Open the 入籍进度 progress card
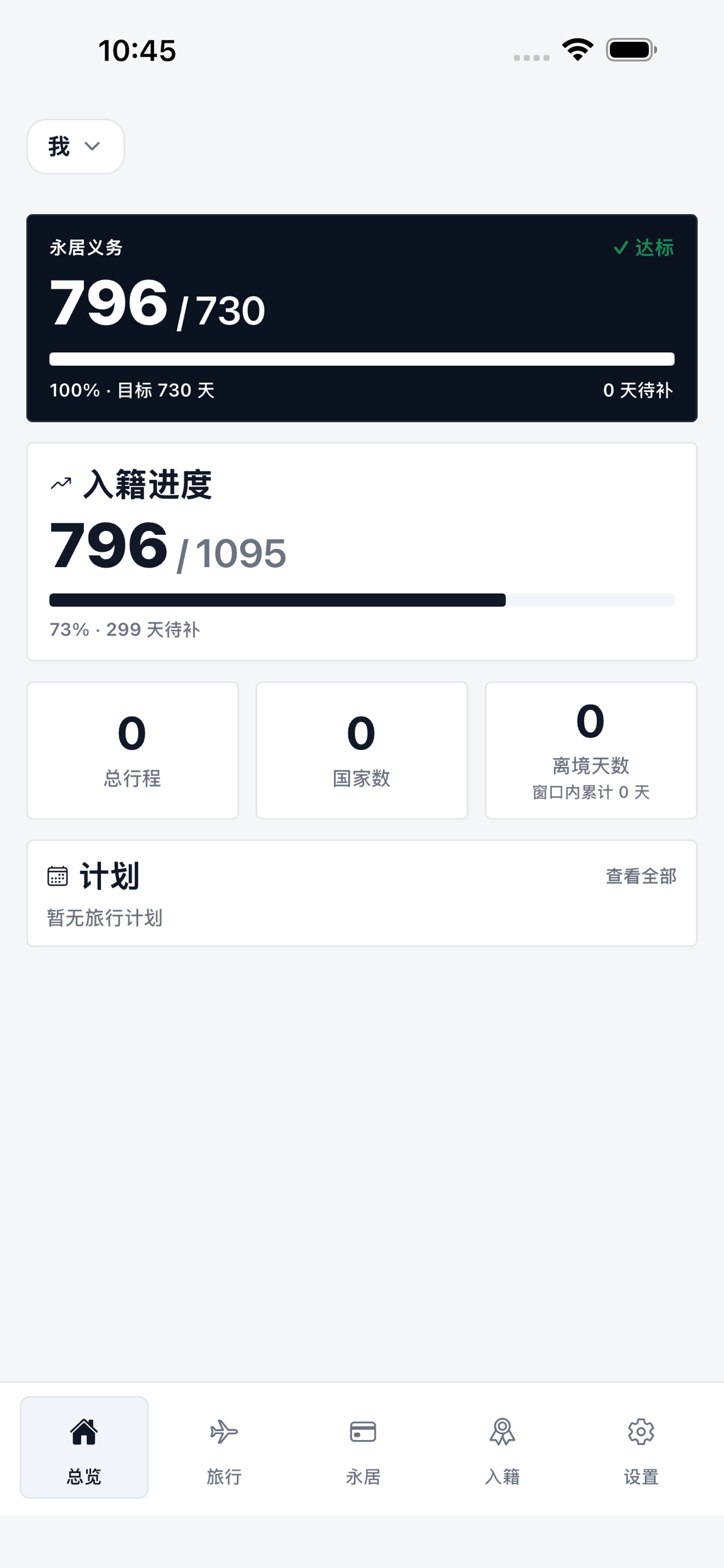 coord(361,551)
